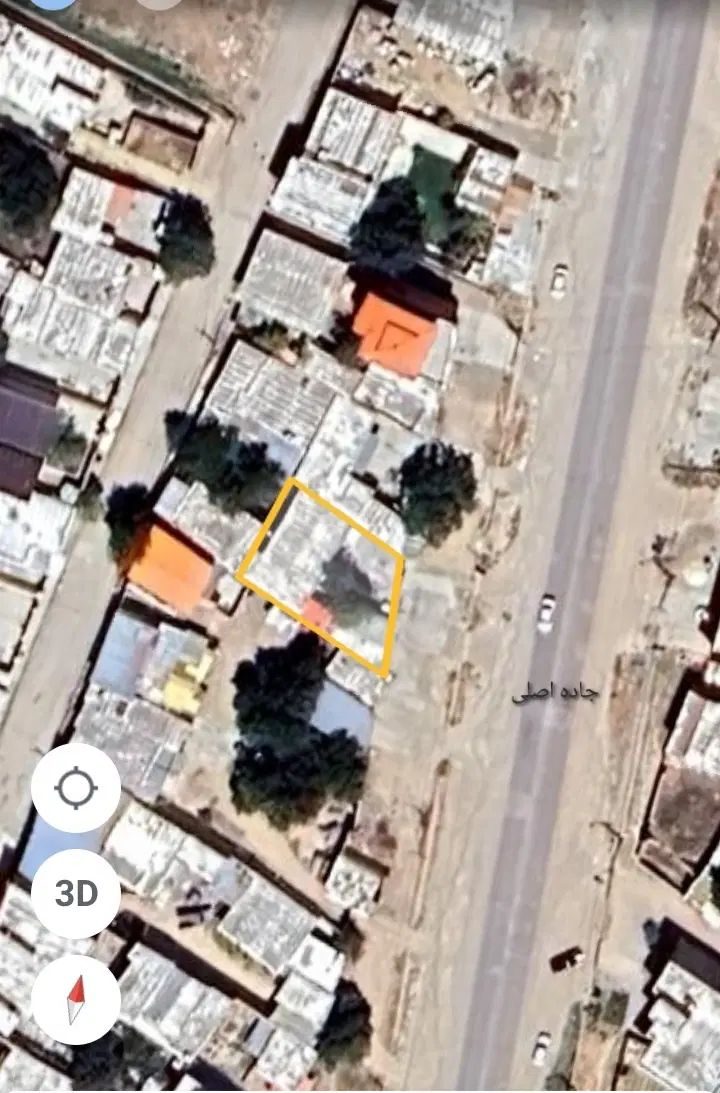
Task: Tap the compass to reset north
Action: (x=76, y=999)
